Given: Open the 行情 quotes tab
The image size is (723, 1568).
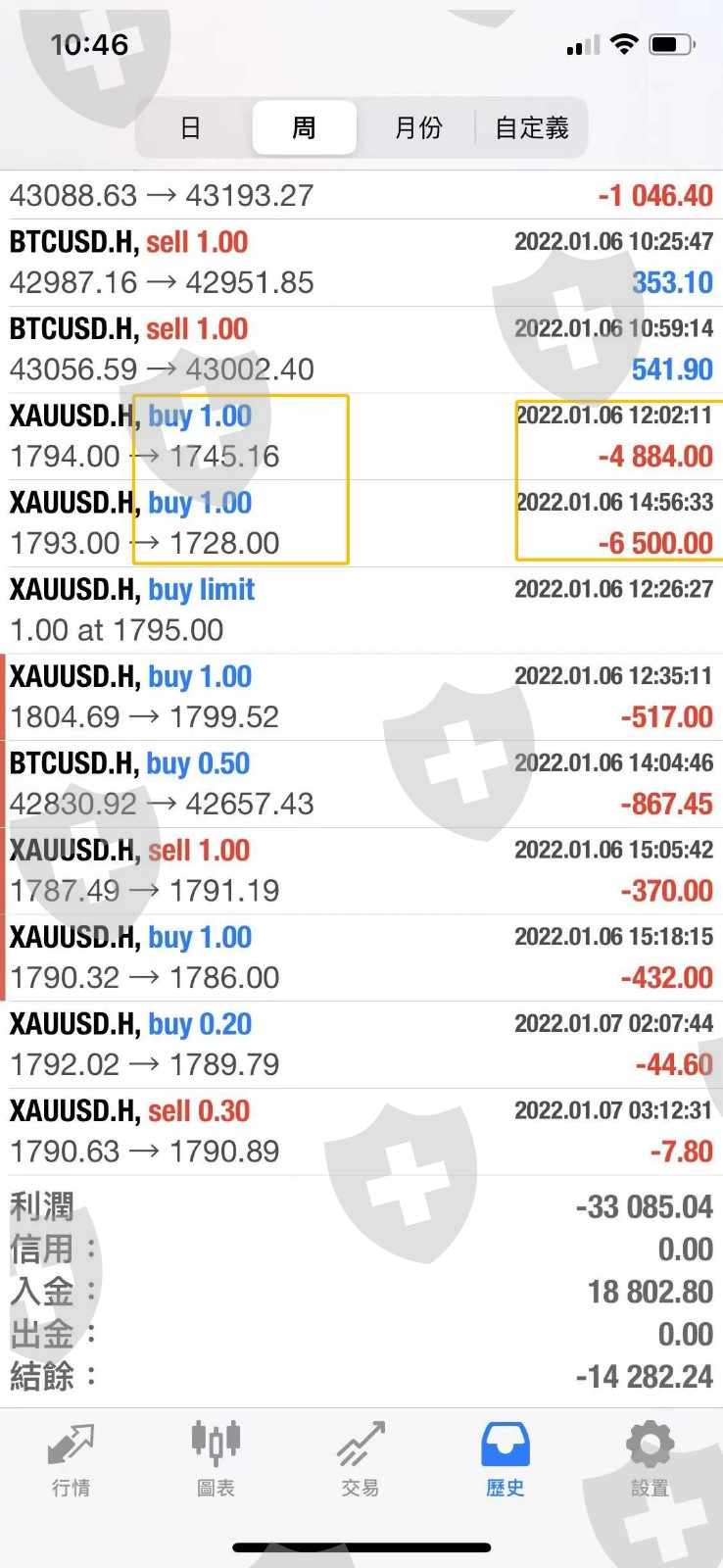Looking at the screenshot, I should (72, 1460).
